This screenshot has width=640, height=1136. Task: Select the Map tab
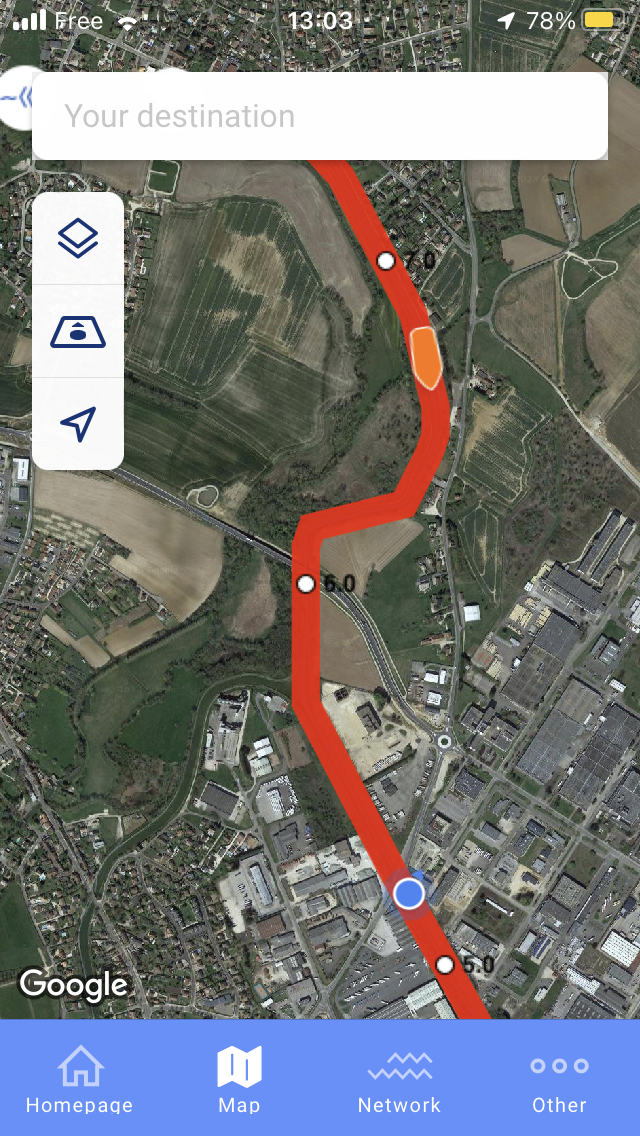click(239, 1078)
